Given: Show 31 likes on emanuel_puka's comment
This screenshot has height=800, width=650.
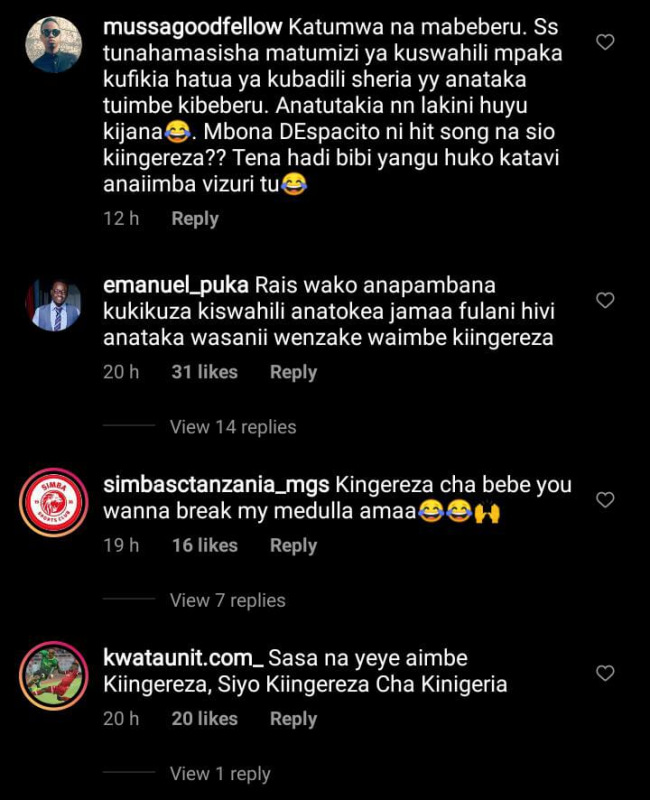Looking at the screenshot, I should (x=204, y=372).
